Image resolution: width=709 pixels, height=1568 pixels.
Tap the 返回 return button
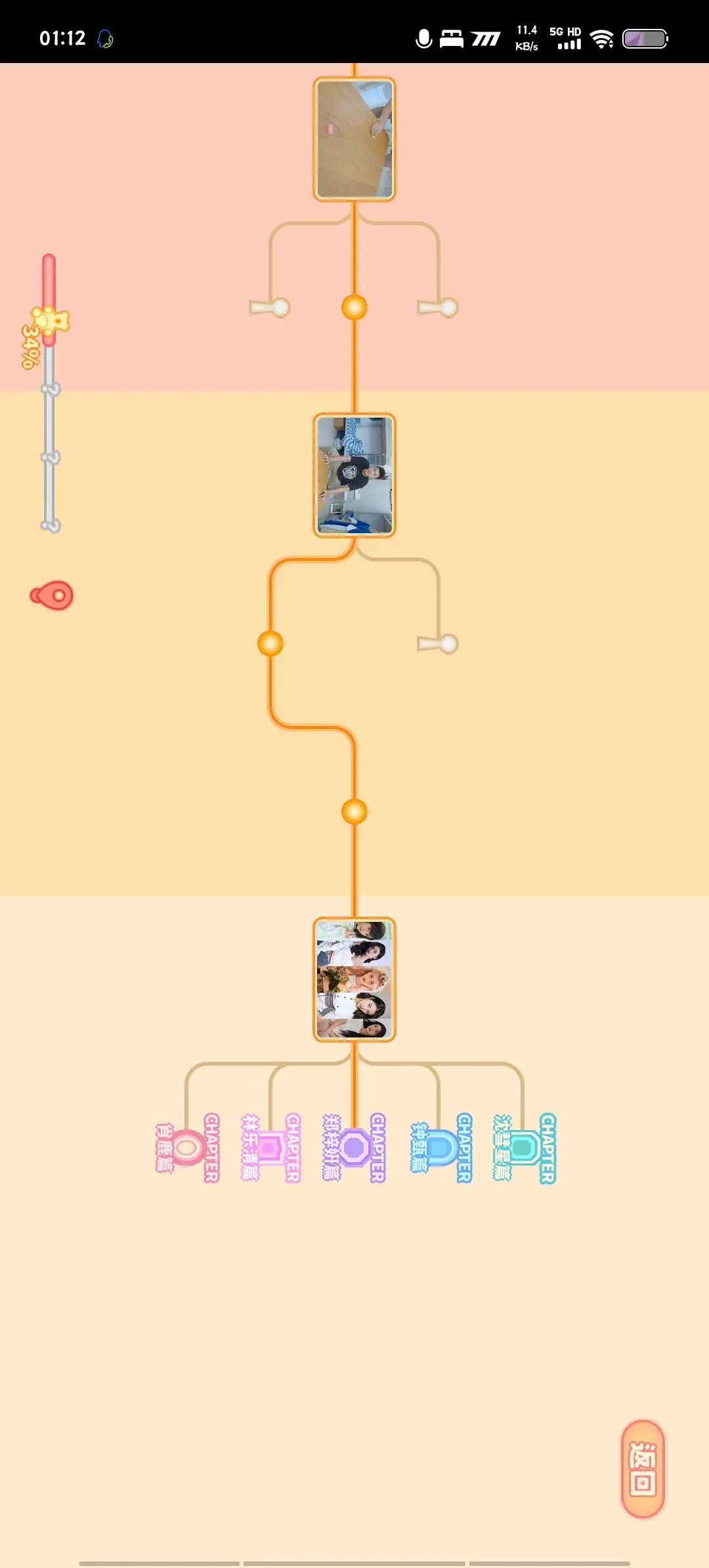[x=643, y=1470]
